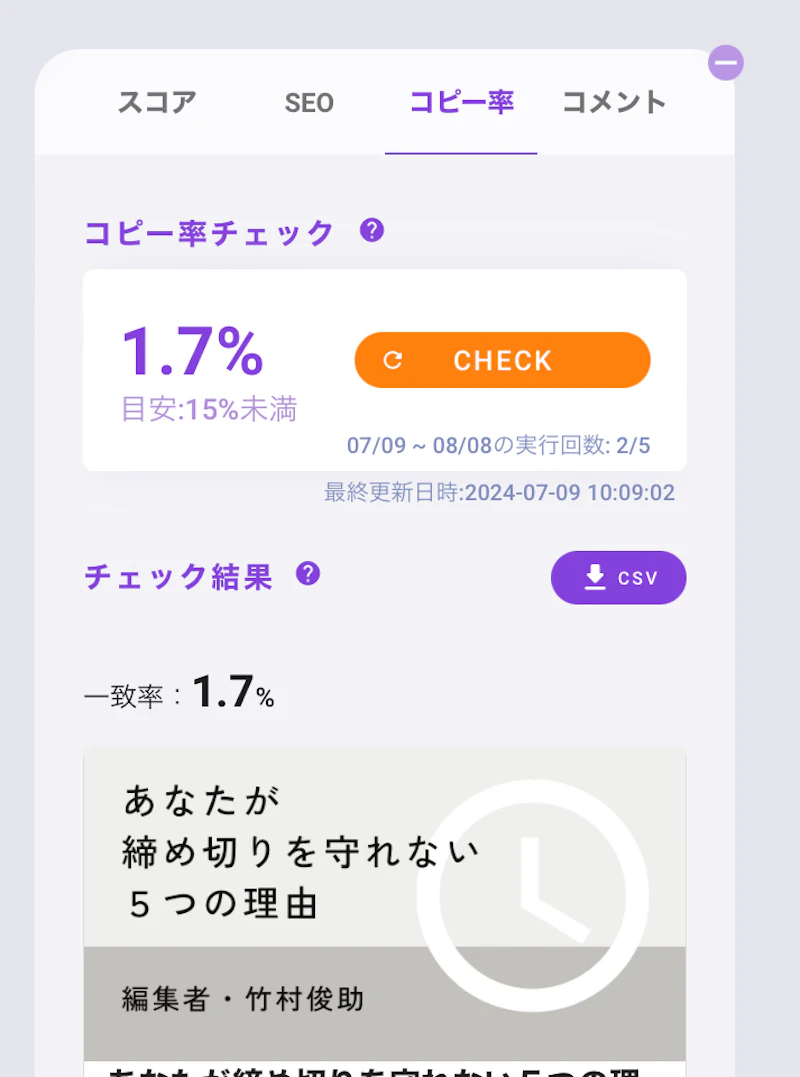Download check results as CSV
The height and width of the screenshot is (1077, 800).
click(x=619, y=577)
